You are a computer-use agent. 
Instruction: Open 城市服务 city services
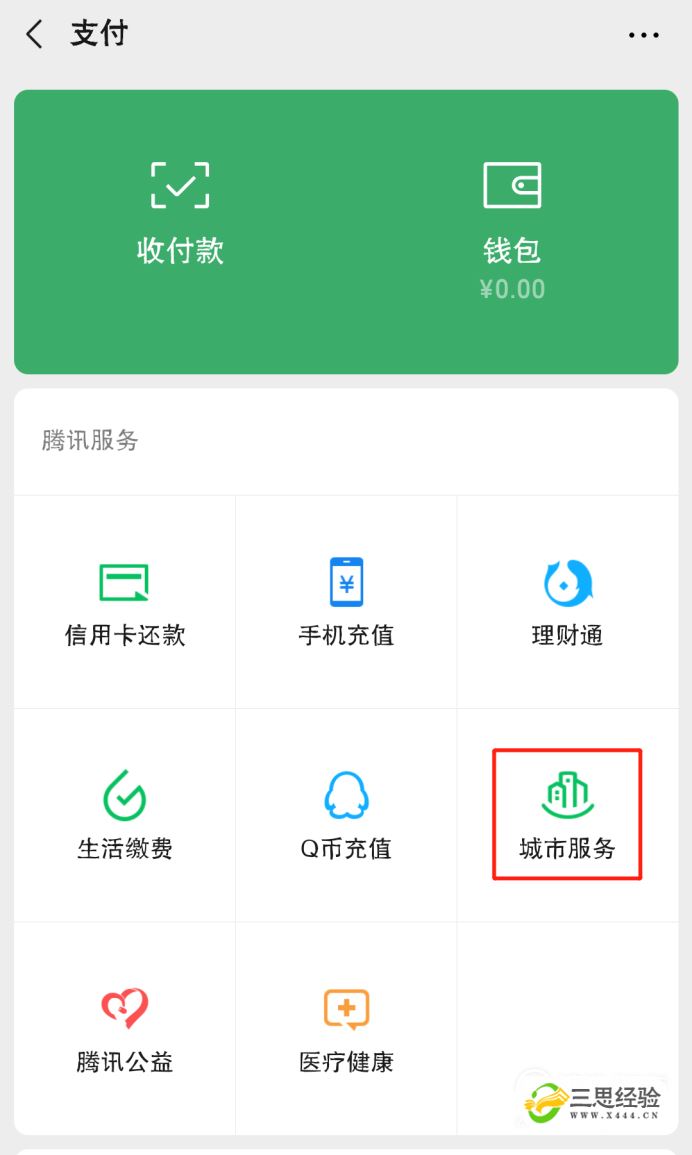coord(567,815)
